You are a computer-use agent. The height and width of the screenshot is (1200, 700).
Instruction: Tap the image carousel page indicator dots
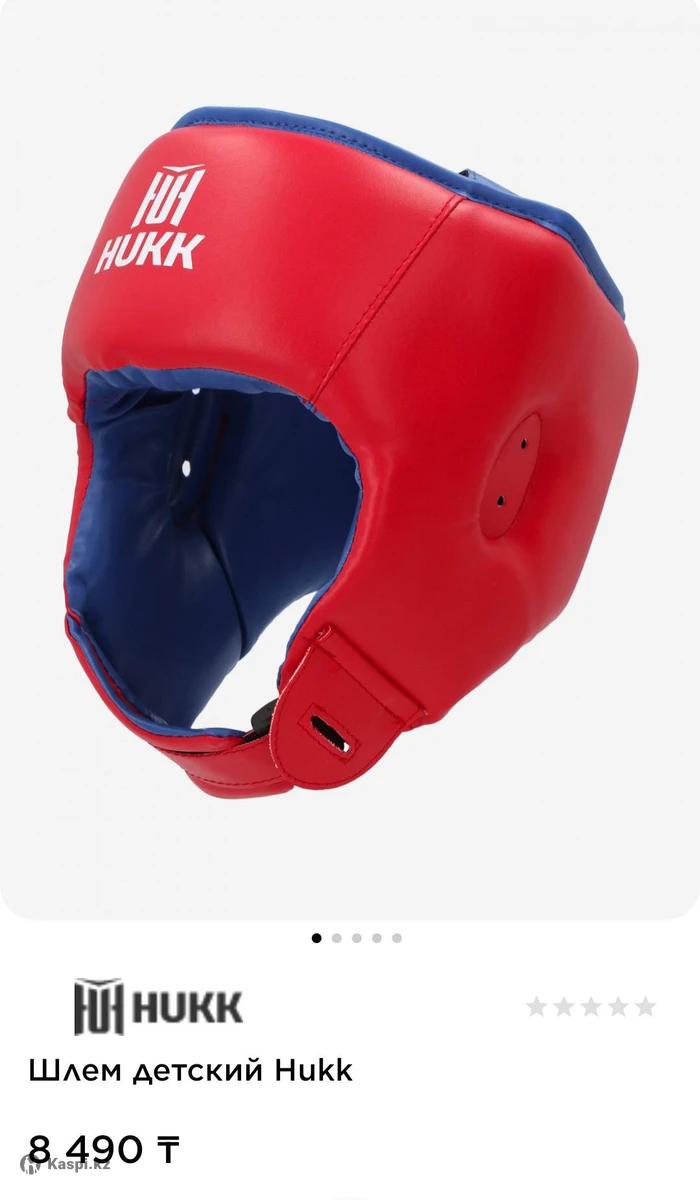click(357, 938)
